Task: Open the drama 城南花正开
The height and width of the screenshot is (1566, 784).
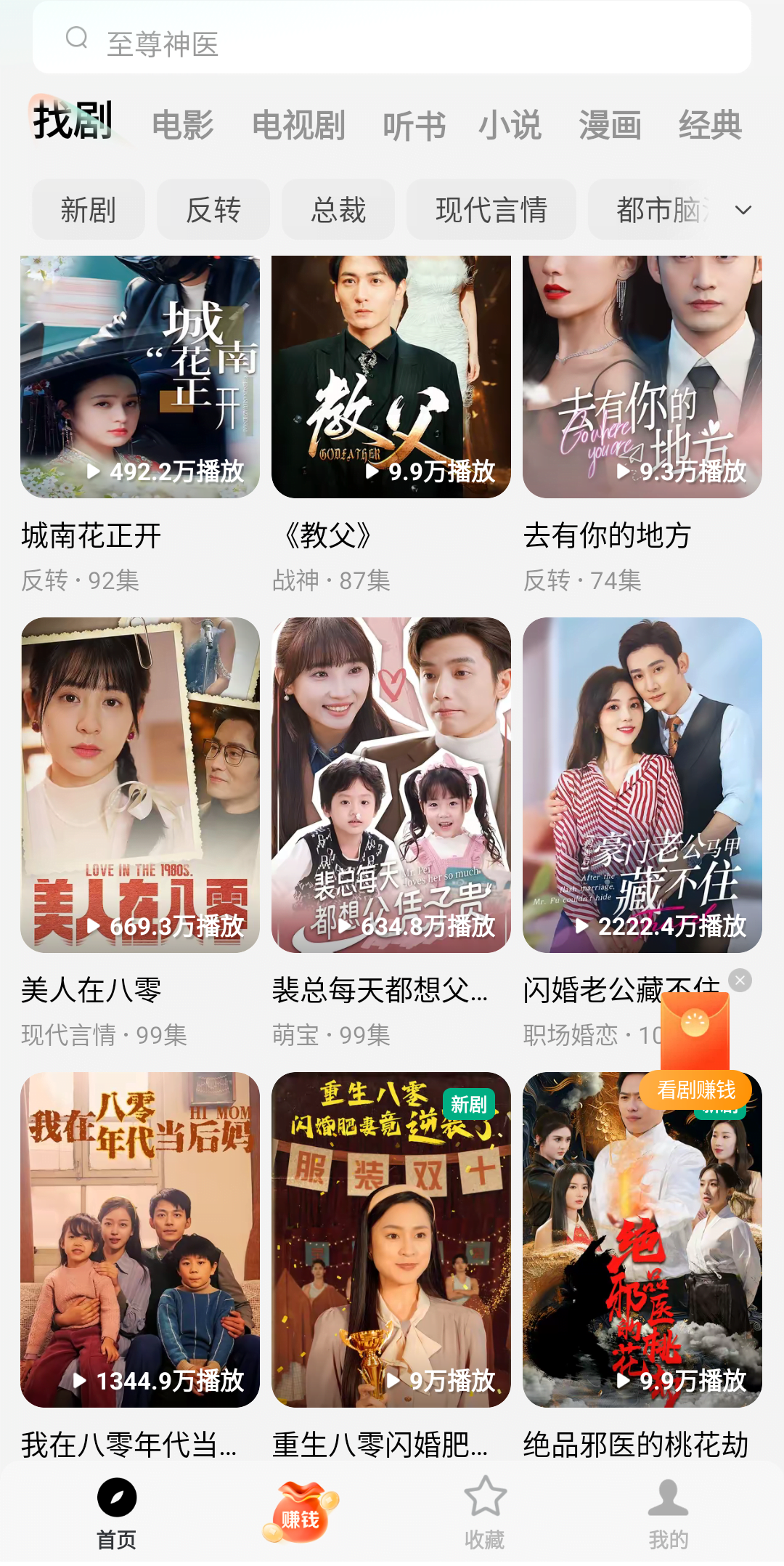Action: [x=140, y=378]
